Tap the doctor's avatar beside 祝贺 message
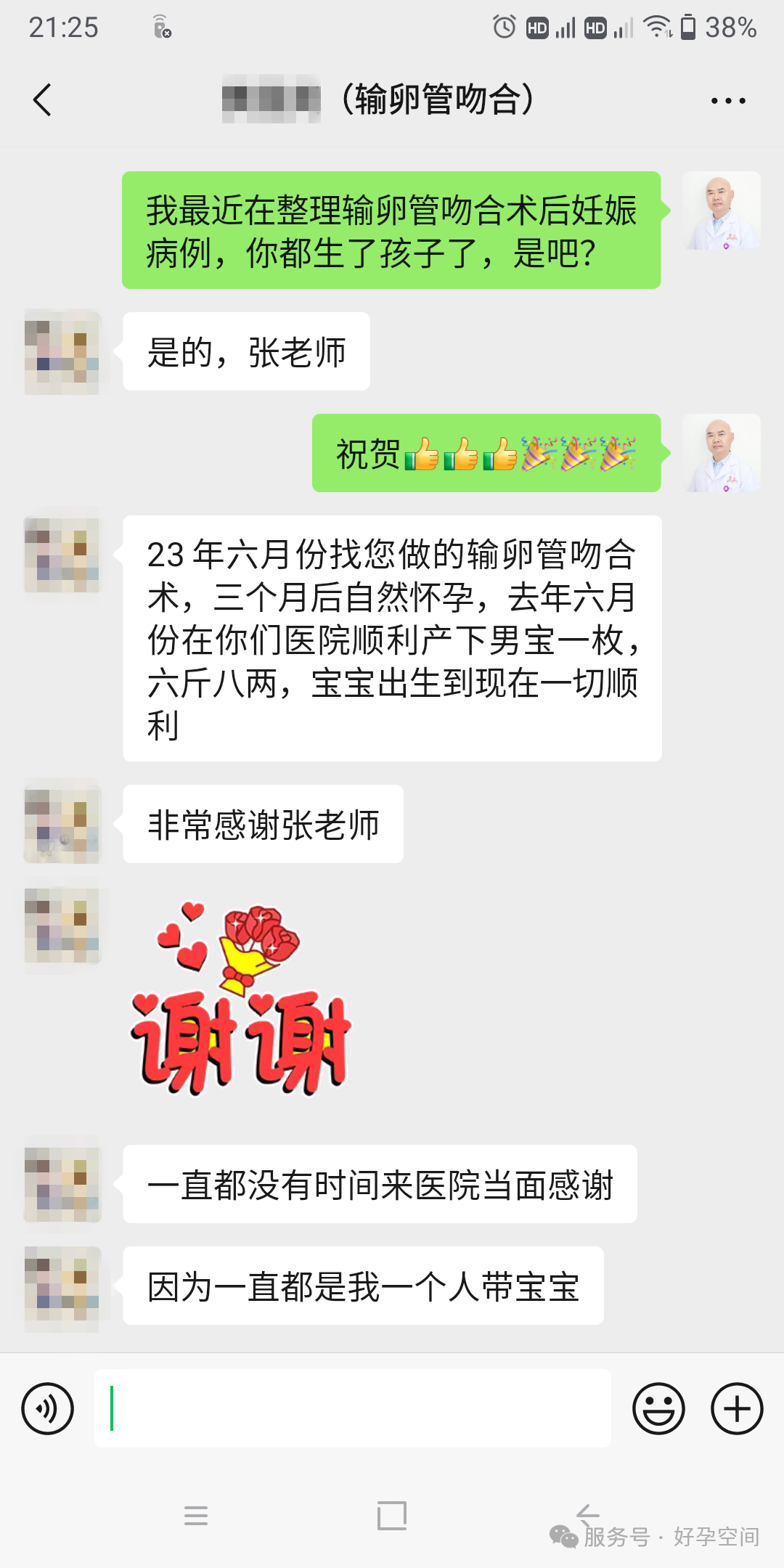This screenshot has height=1568, width=784. click(722, 453)
